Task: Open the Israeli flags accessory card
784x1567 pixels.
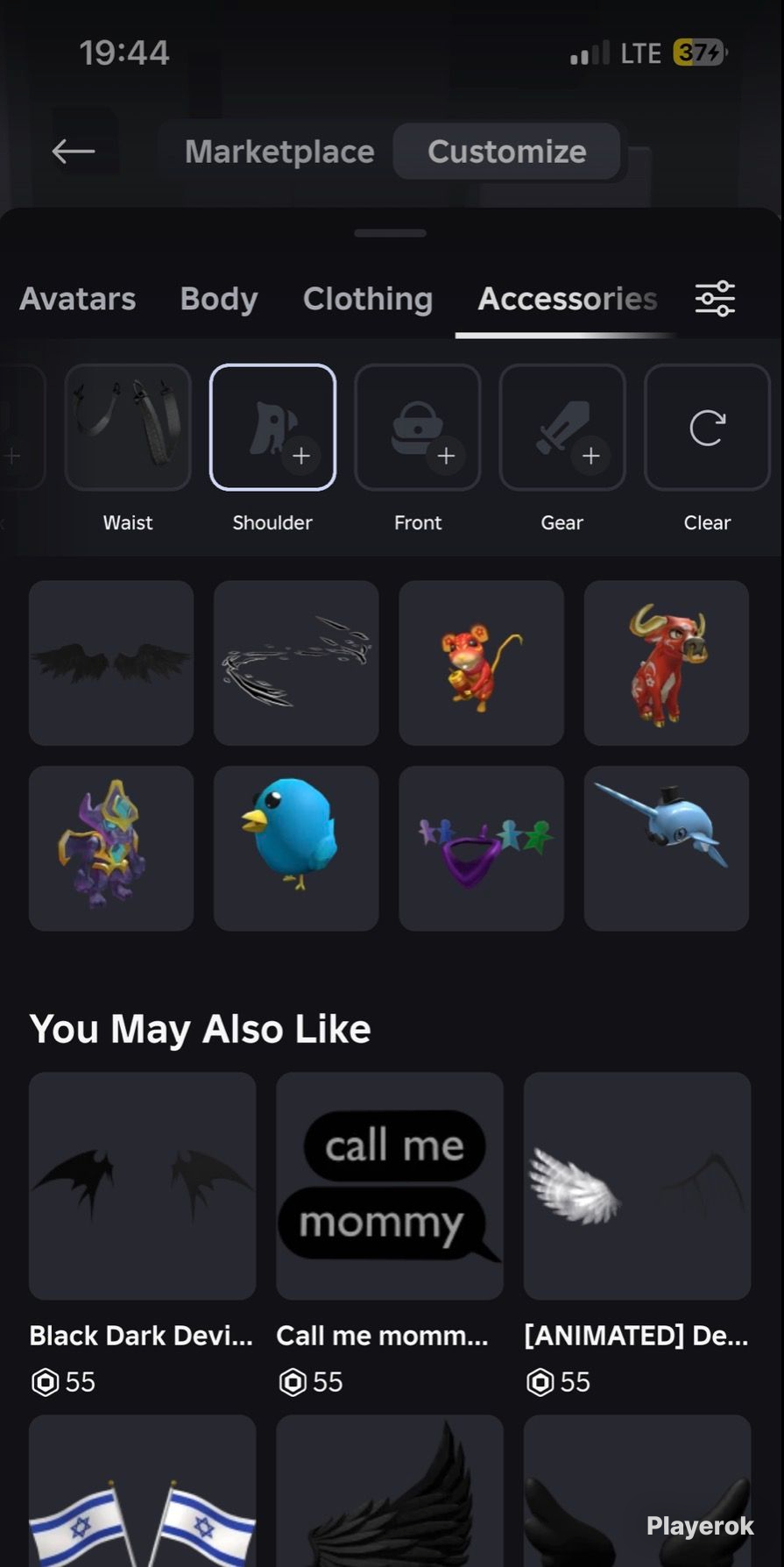Action: 143,1491
